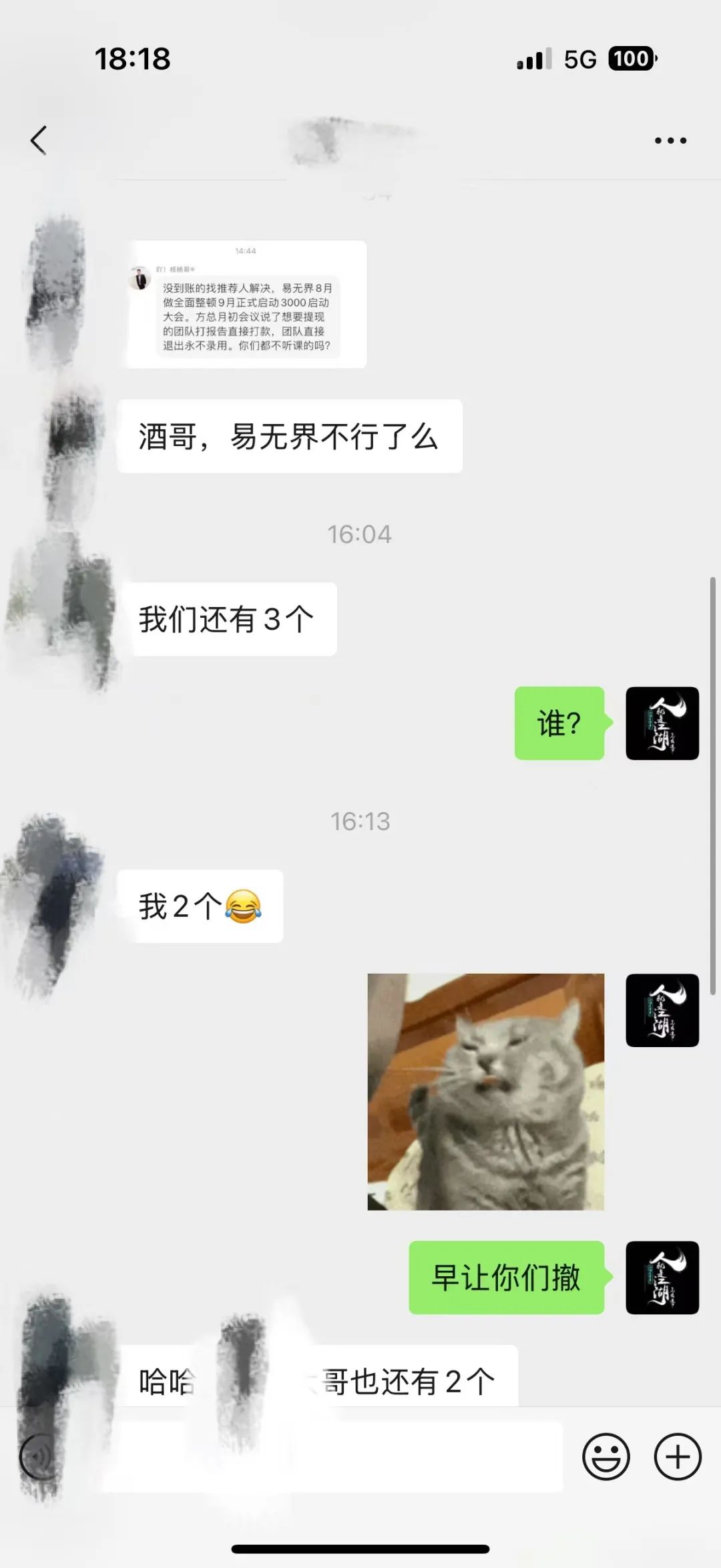
Task: Open the emoji panel with smiley icon
Action: pos(606,1456)
